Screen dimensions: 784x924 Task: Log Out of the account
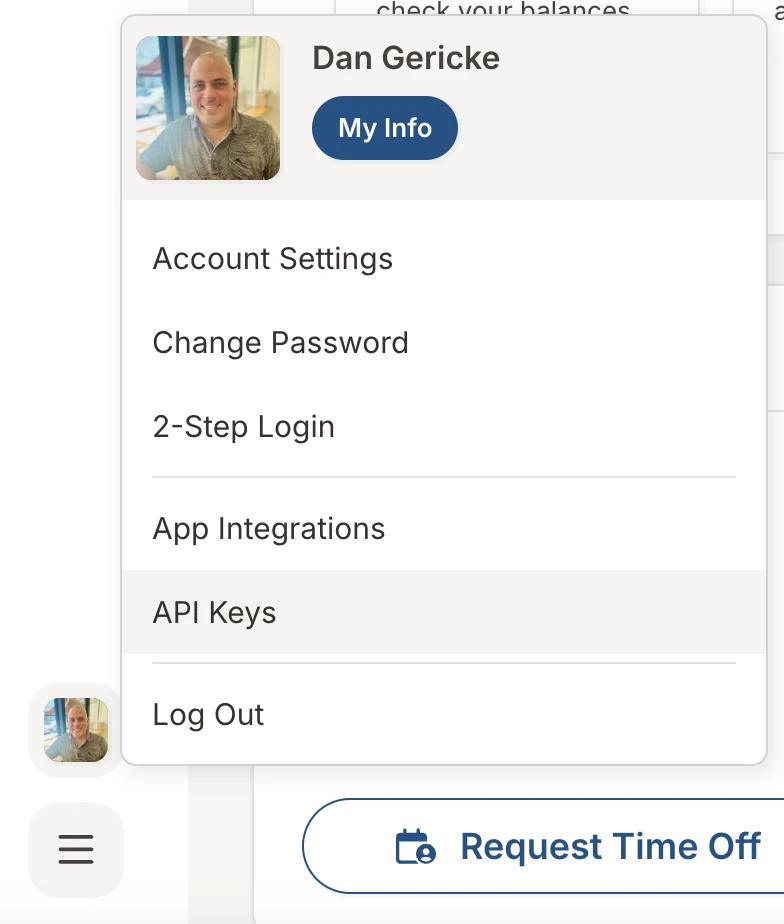pyautogui.click(x=208, y=714)
